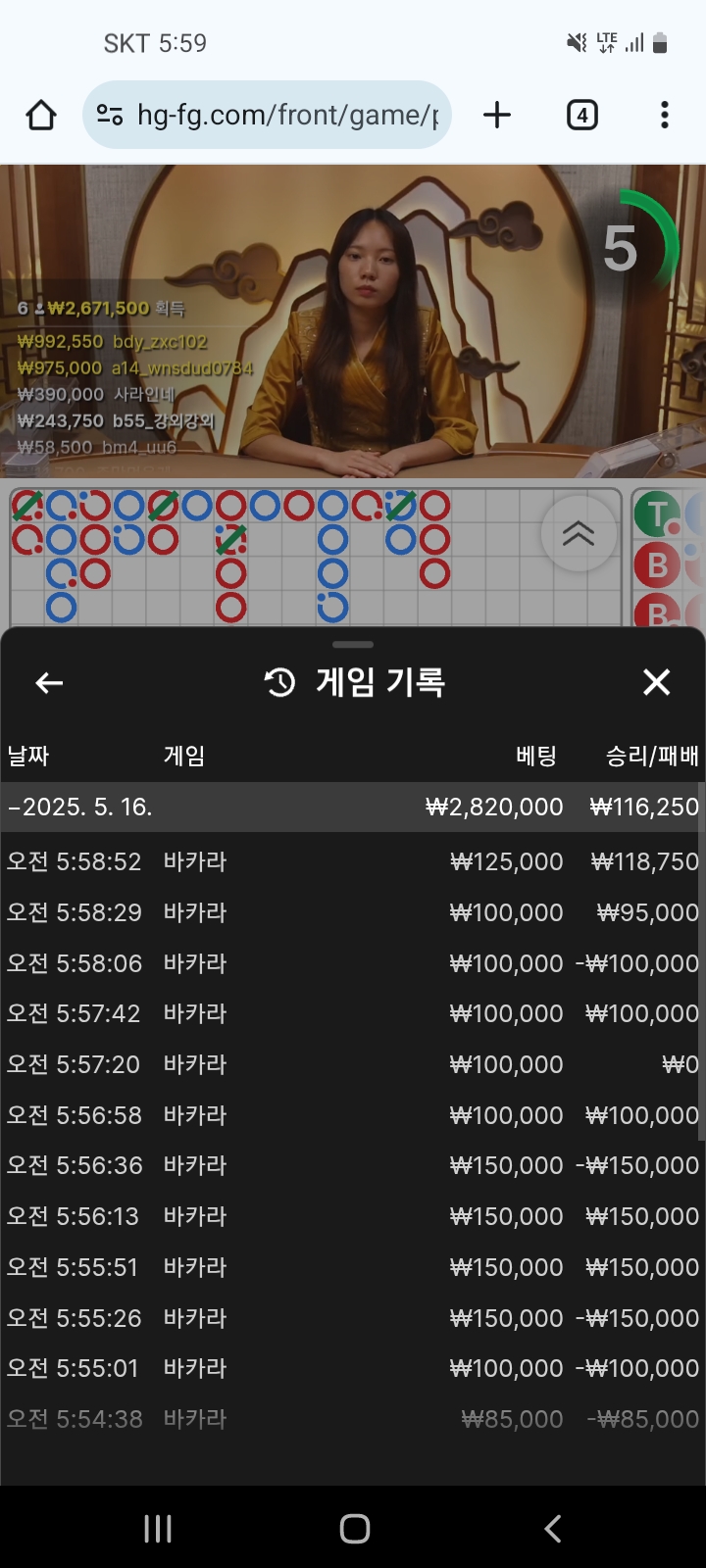Select the 오전 5:56:36 바카라 entry
The height and width of the screenshot is (1568, 706).
[x=353, y=1165]
